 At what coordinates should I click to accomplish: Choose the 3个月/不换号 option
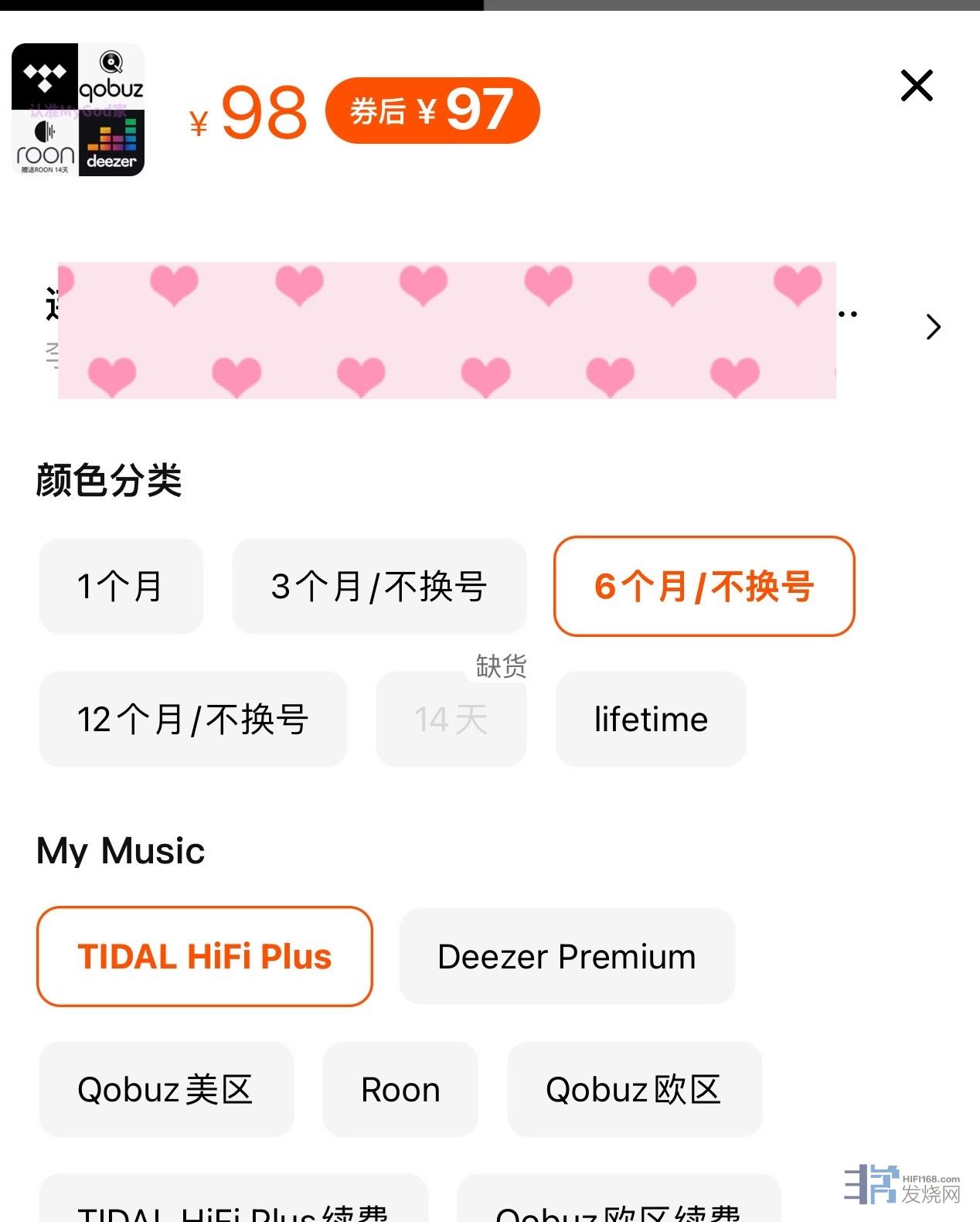[x=379, y=587]
